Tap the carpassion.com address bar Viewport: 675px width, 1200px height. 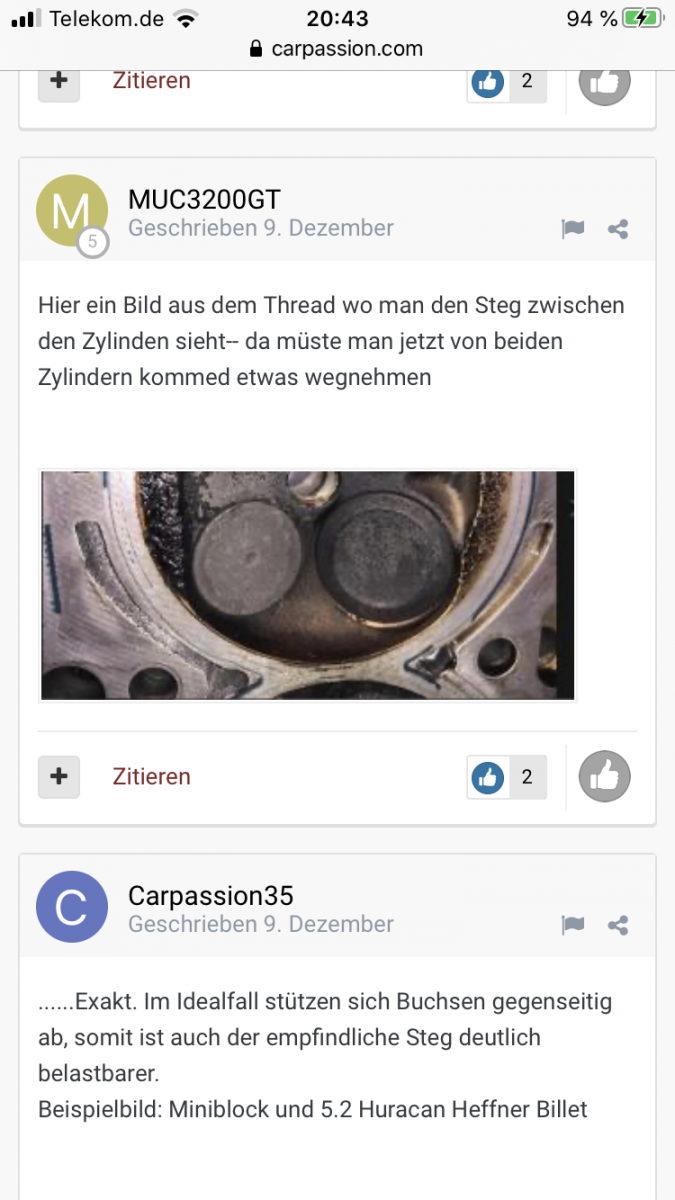[337, 48]
